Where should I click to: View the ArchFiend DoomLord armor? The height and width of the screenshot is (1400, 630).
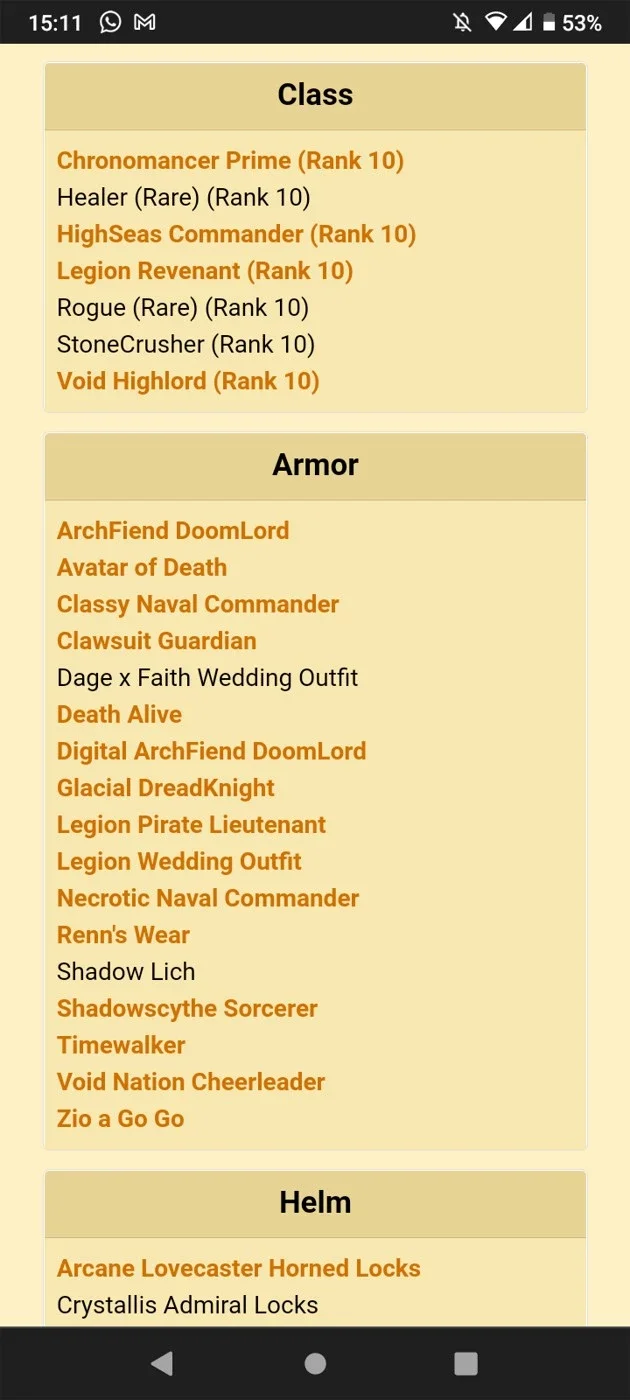[x=173, y=530]
